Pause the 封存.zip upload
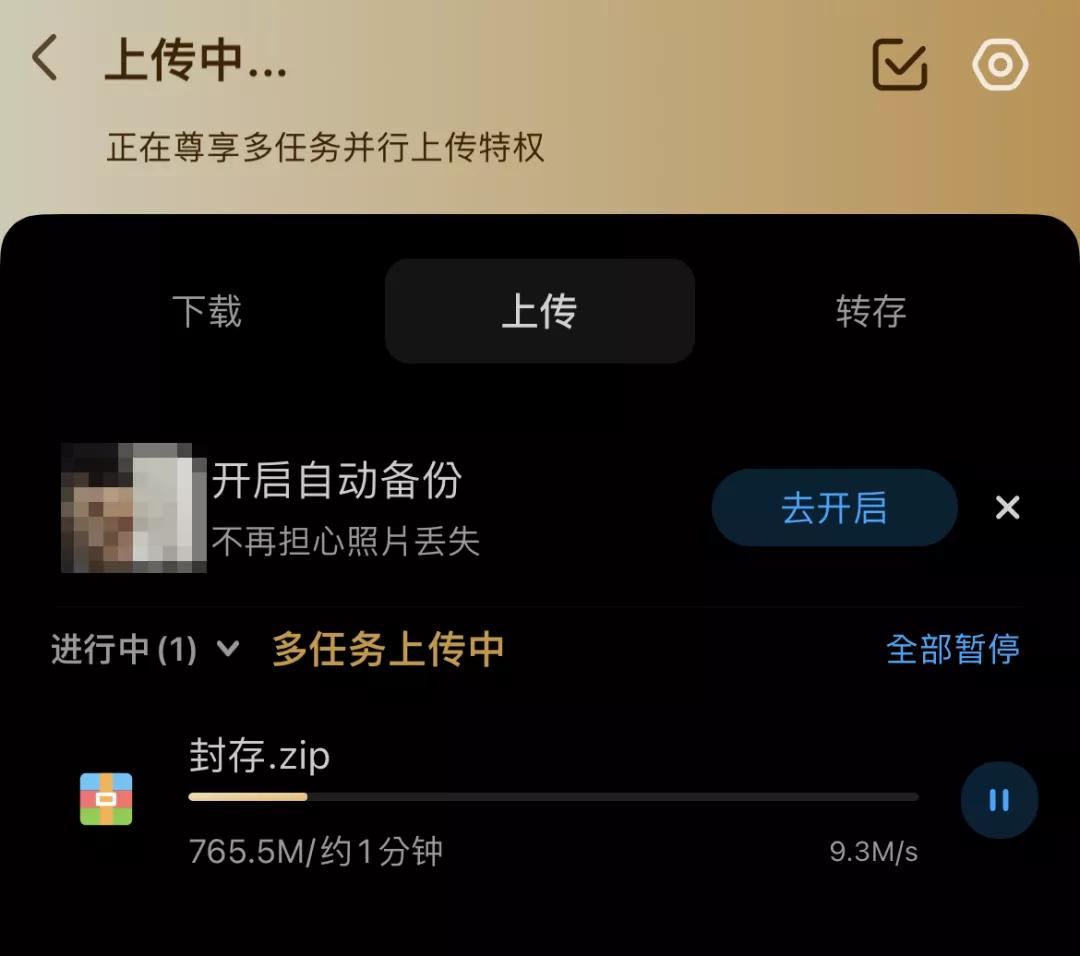The image size is (1080, 956). 999,800
